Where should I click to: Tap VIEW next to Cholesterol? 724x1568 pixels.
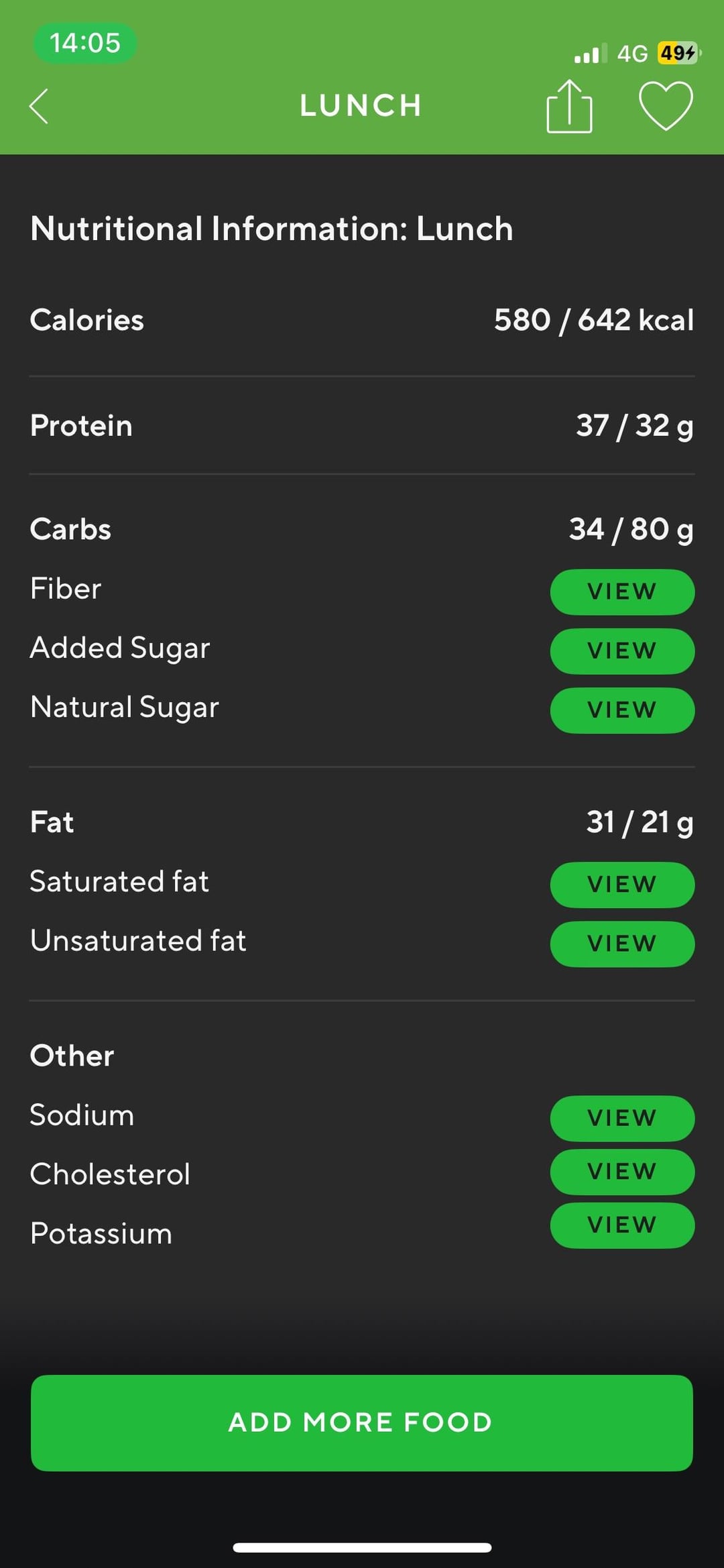tap(622, 1172)
